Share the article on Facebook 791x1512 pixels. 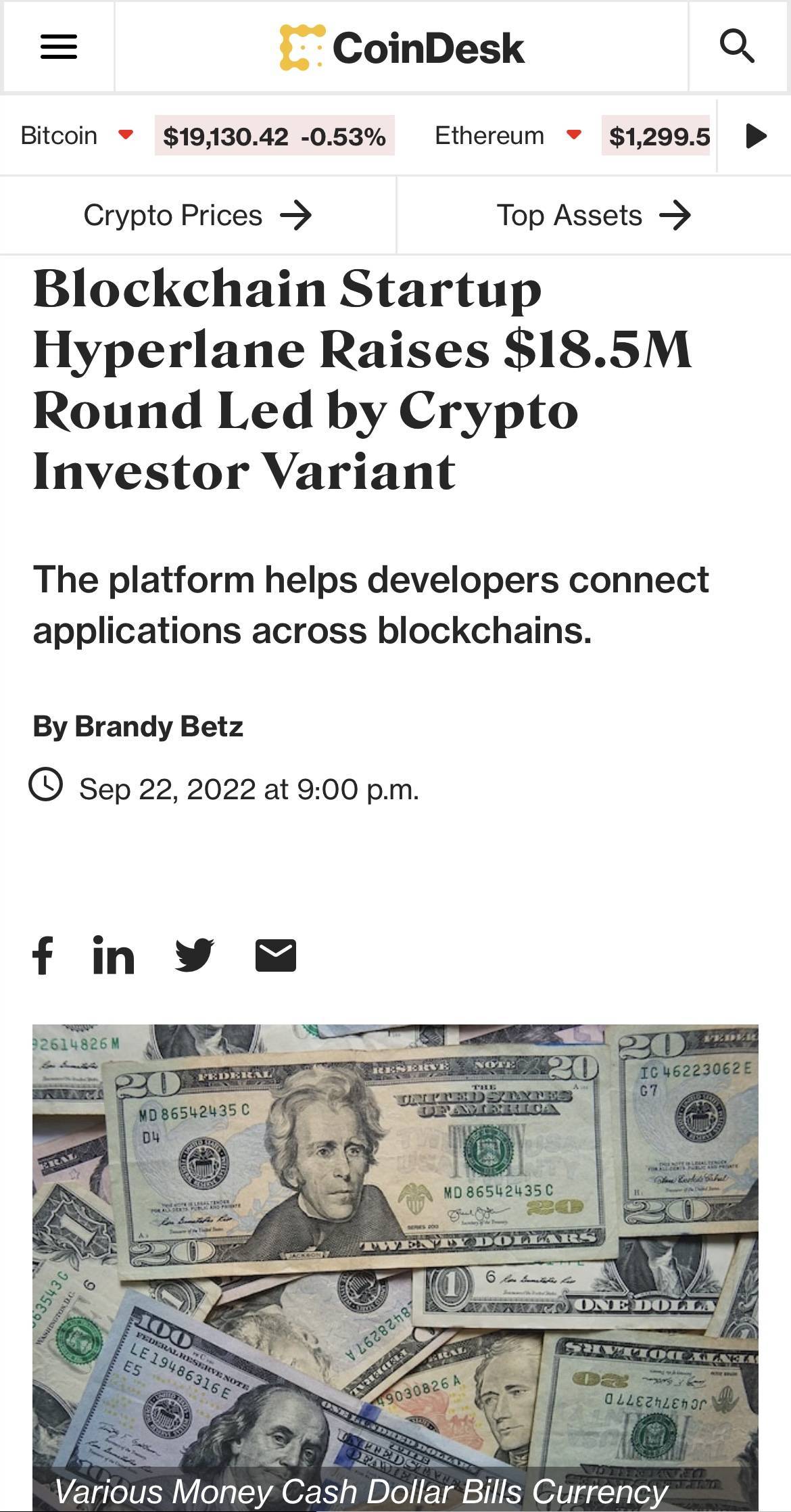coord(43,955)
